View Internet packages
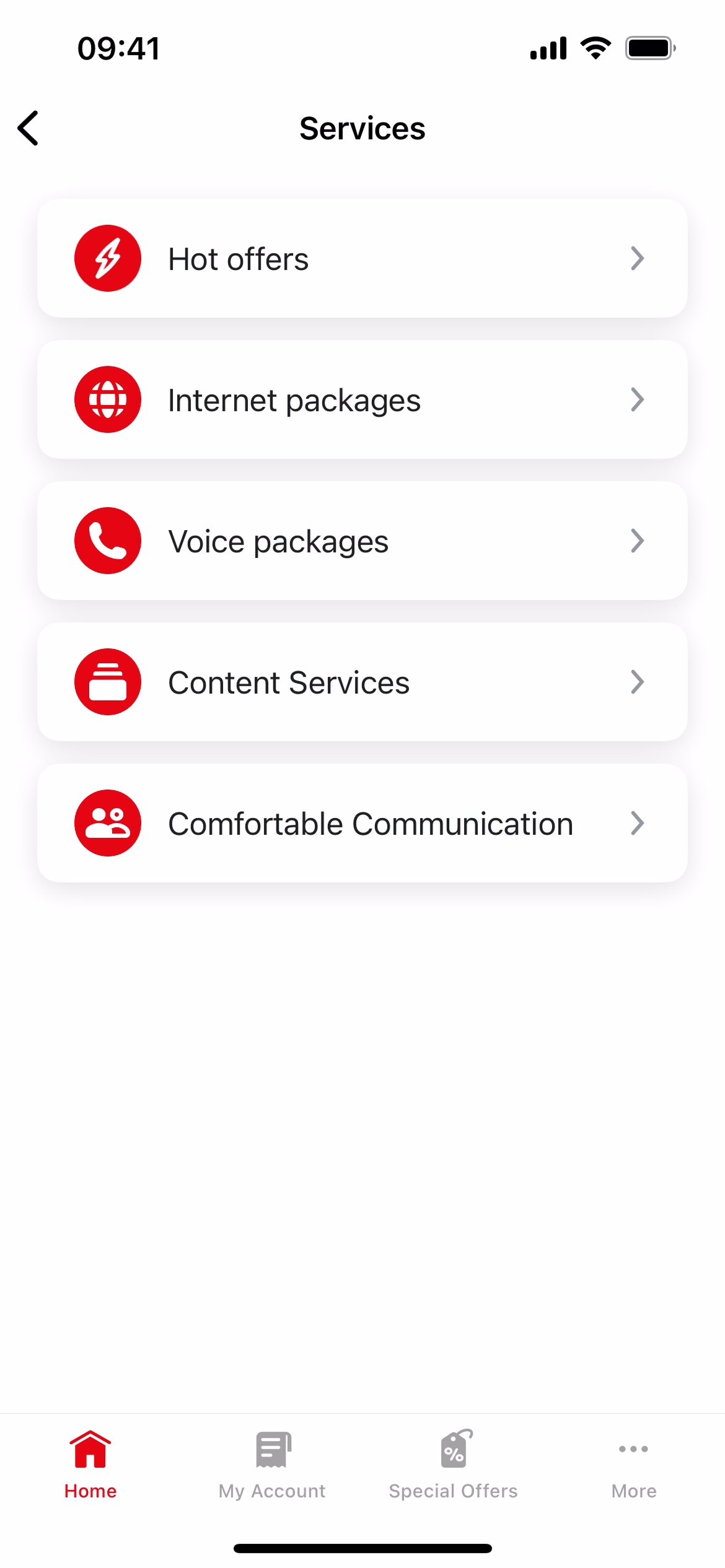 pyautogui.click(x=362, y=399)
